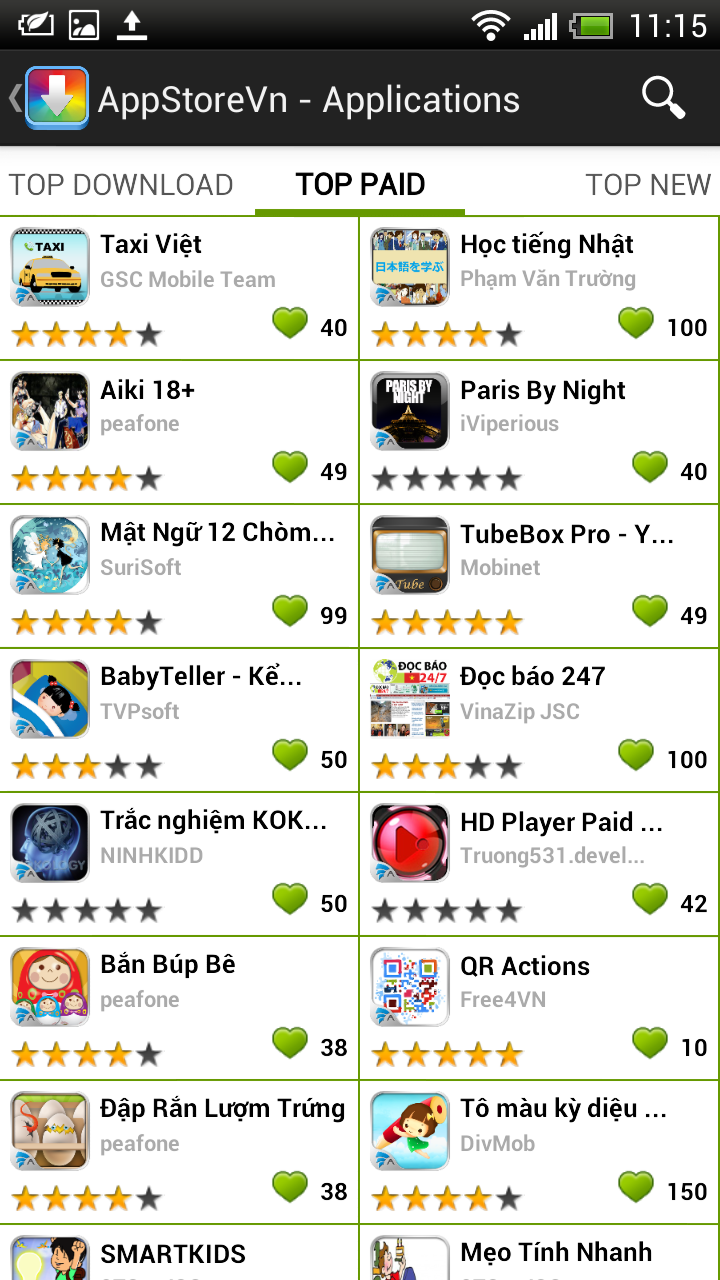Open the Bắn Búp Bê app
This screenshot has height=1280, width=720.
pos(180,1008)
